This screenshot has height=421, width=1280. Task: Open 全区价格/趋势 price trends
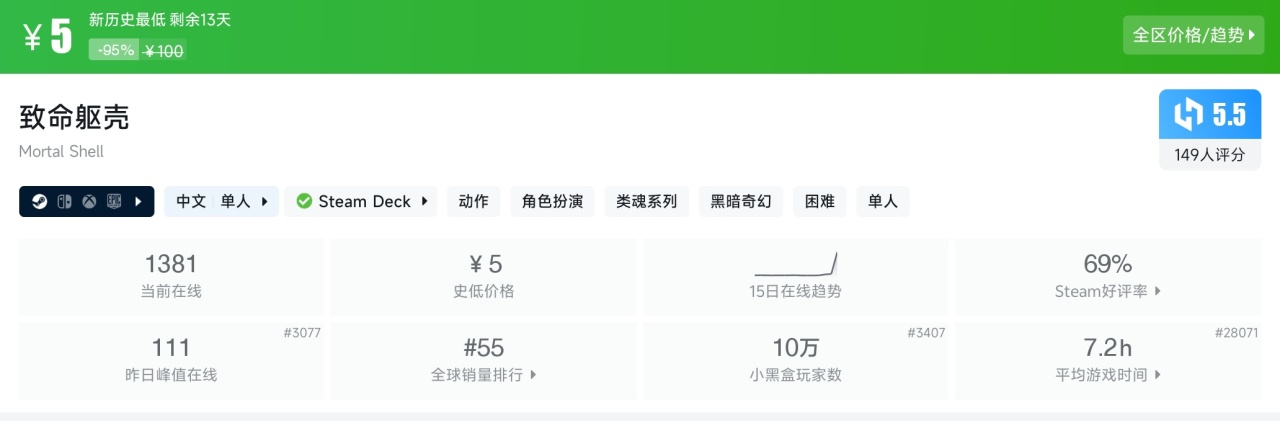click(1193, 35)
